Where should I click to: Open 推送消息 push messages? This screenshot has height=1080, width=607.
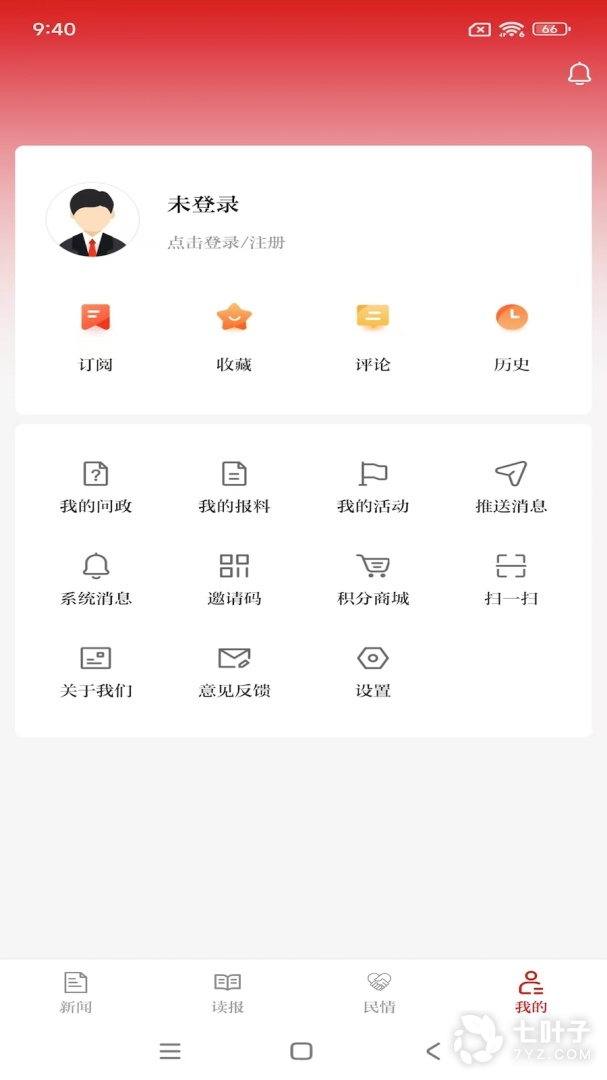pyautogui.click(x=511, y=486)
